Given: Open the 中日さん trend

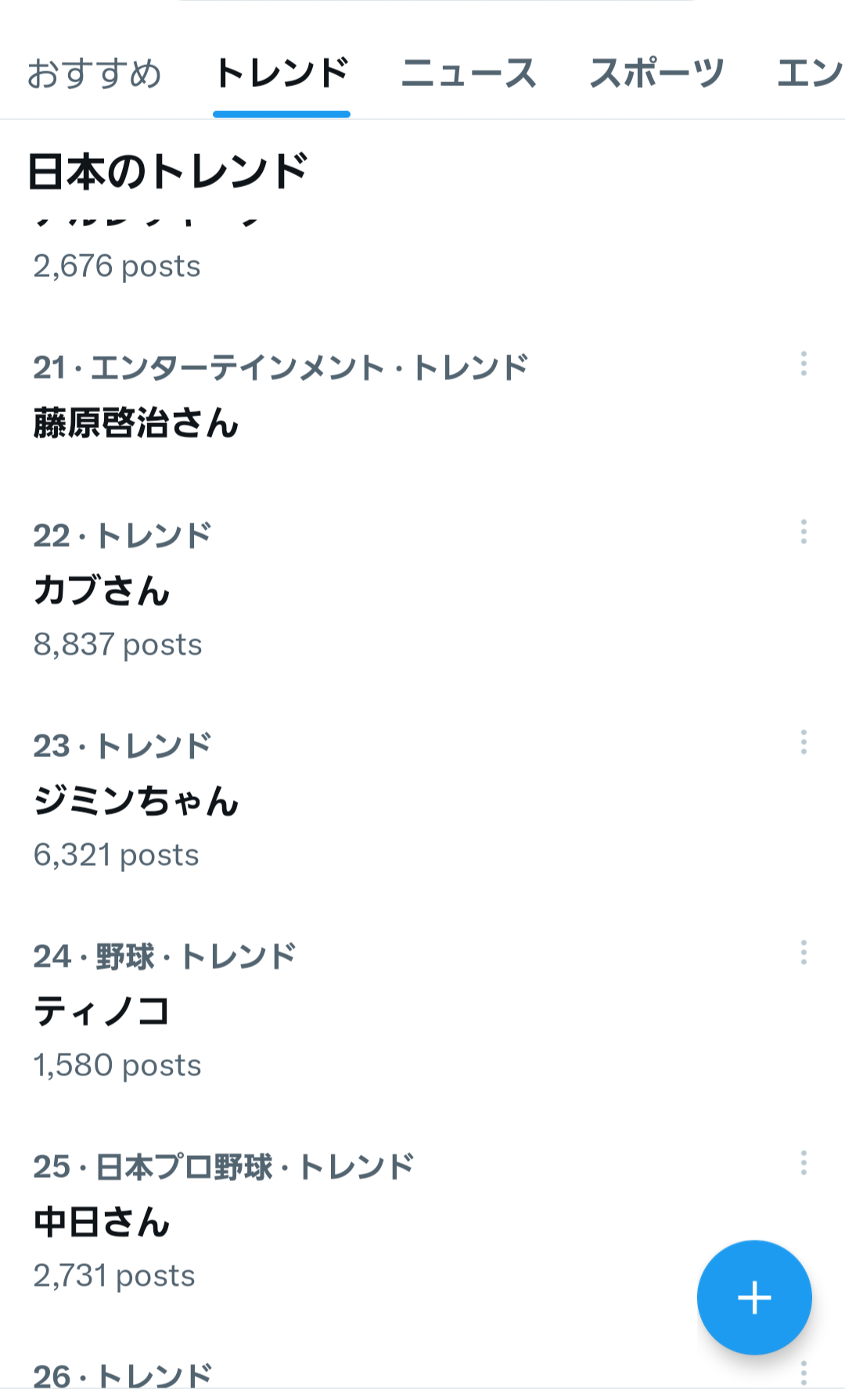Looking at the screenshot, I should click(x=102, y=1222).
